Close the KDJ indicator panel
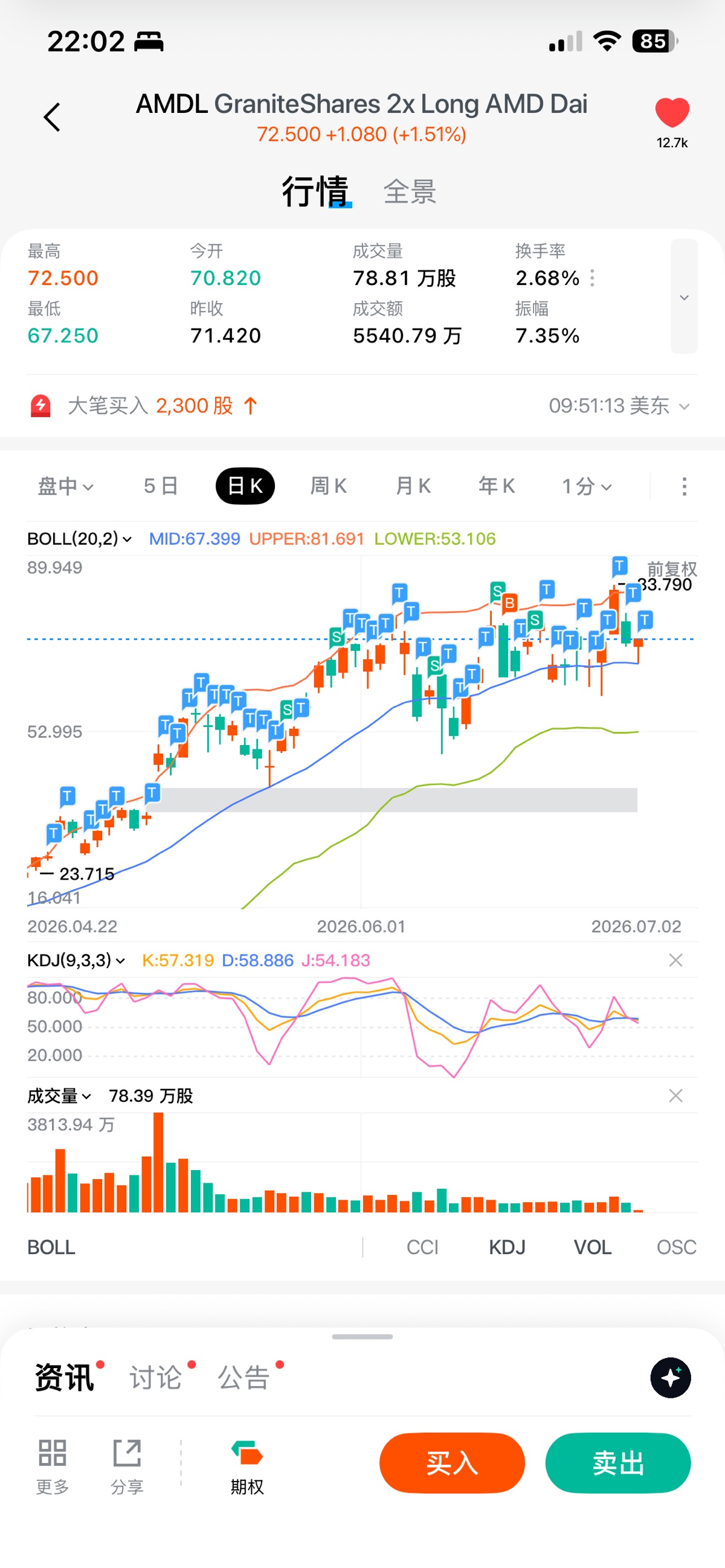725x1568 pixels. 675,960
